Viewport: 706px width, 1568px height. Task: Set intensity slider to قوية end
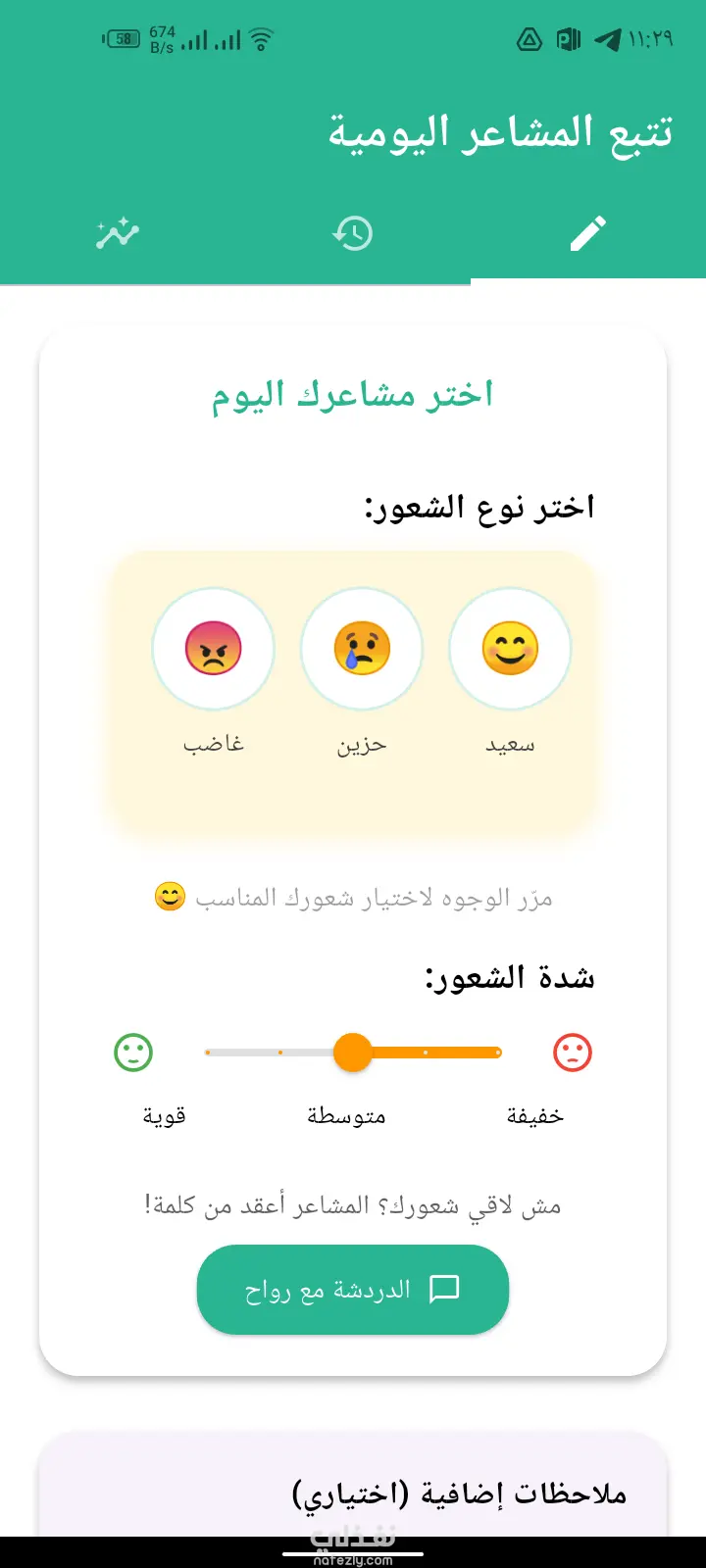click(x=209, y=1053)
